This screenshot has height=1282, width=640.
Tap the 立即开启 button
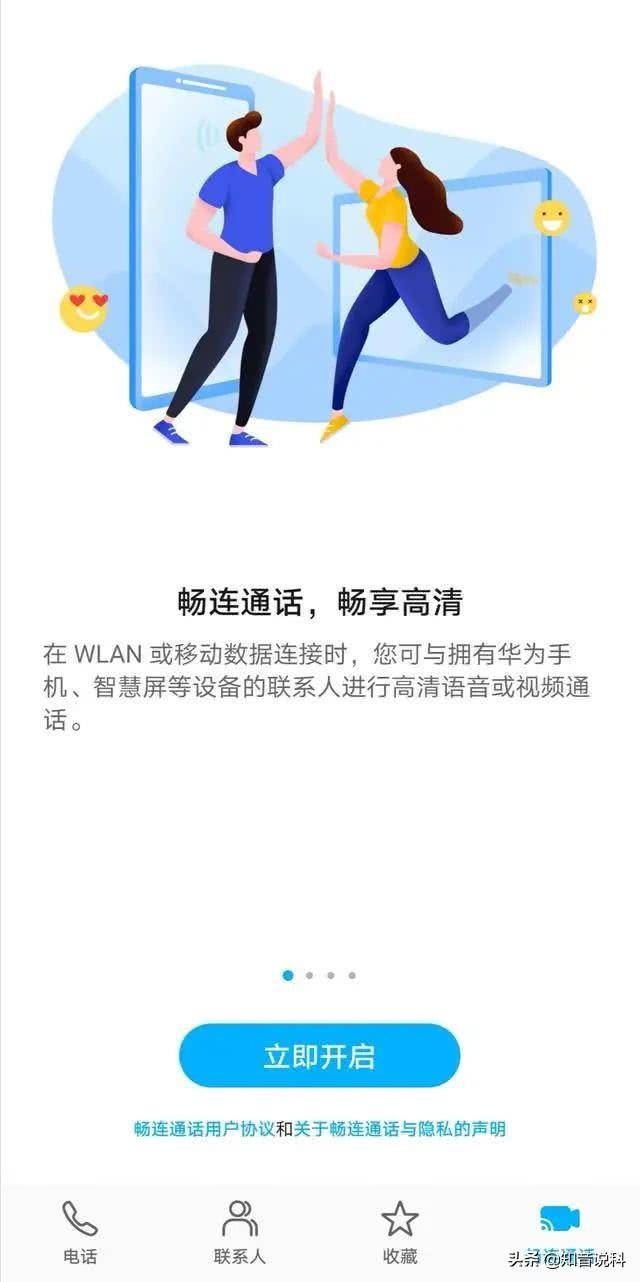coord(319,1056)
